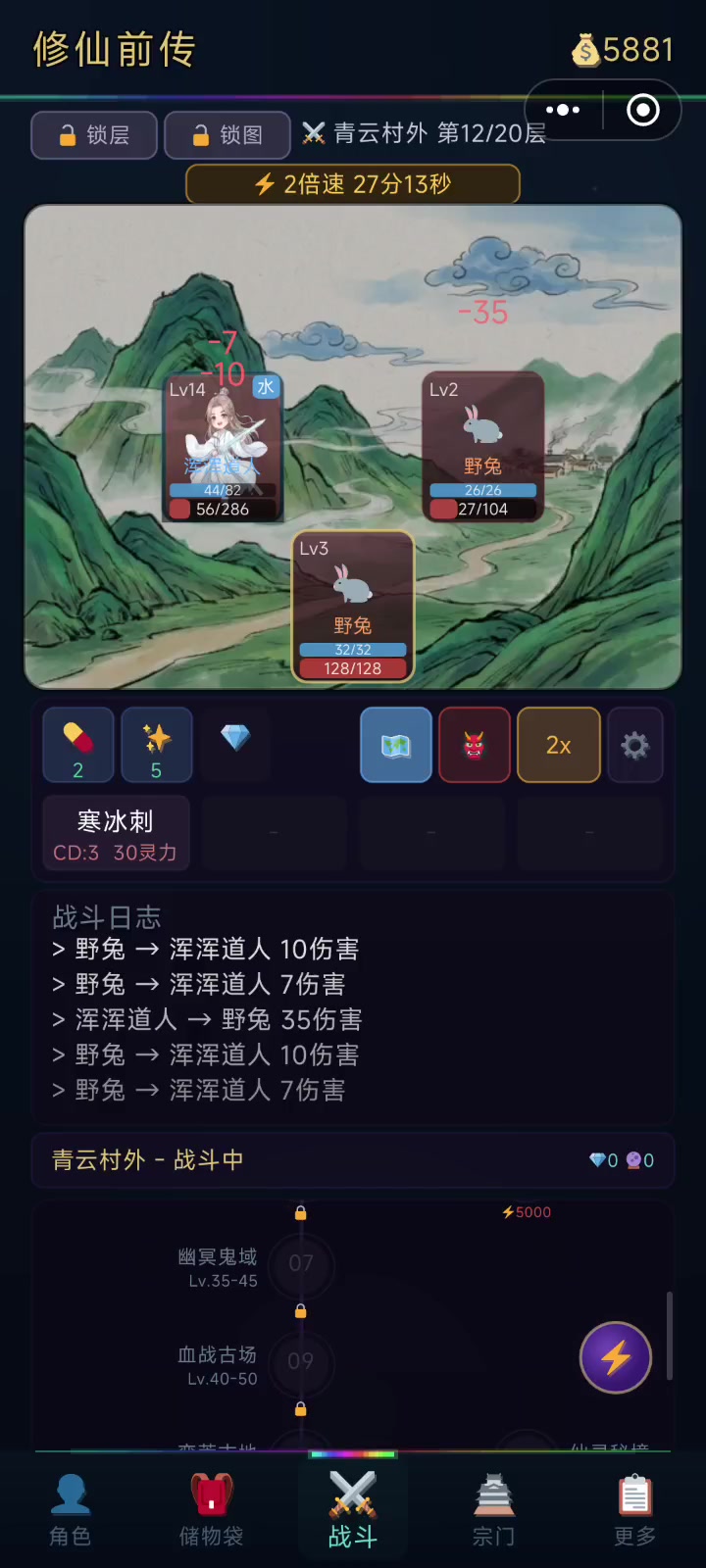This screenshot has width=706, height=1568.
Task: Tap the blue diamond icon
Action: (x=235, y=738)
